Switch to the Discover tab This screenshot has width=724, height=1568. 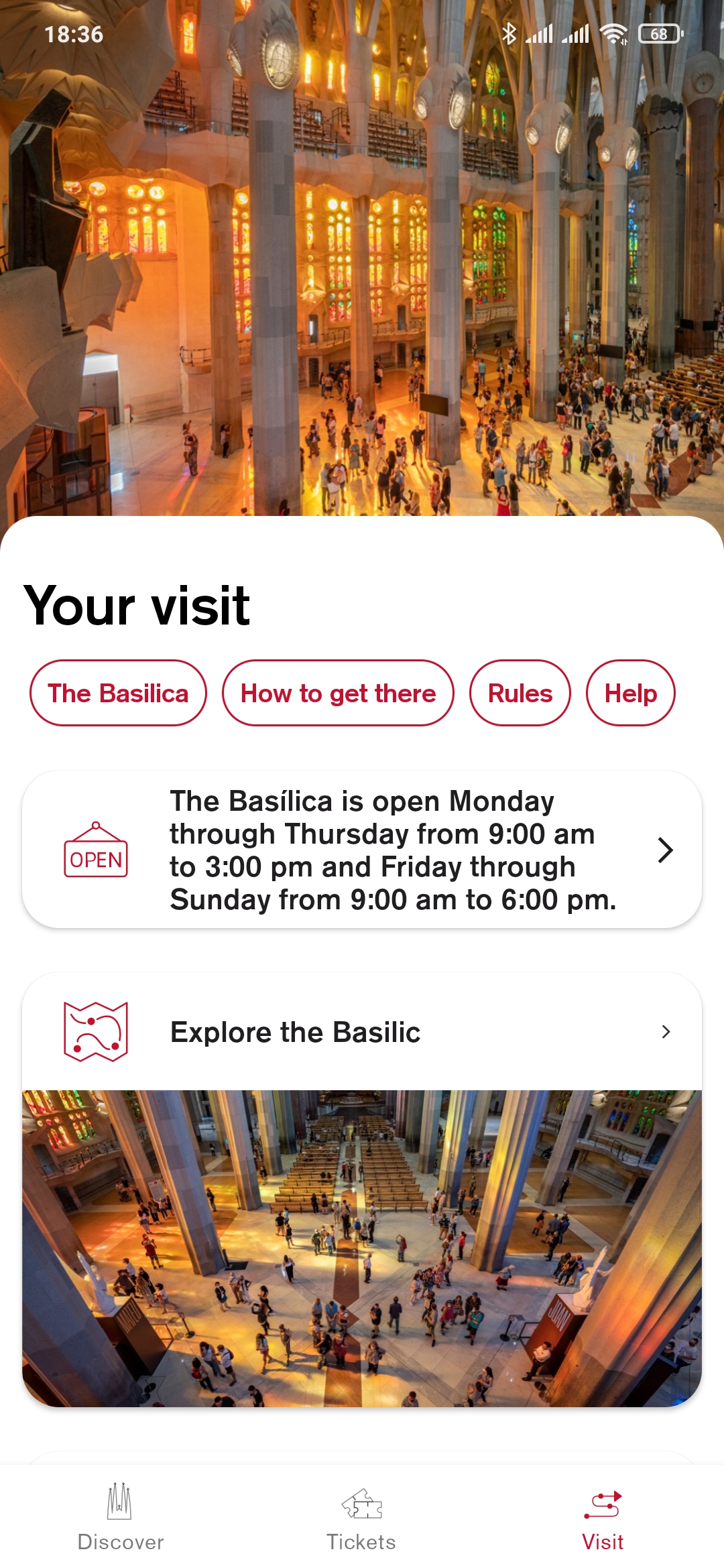121,1517
